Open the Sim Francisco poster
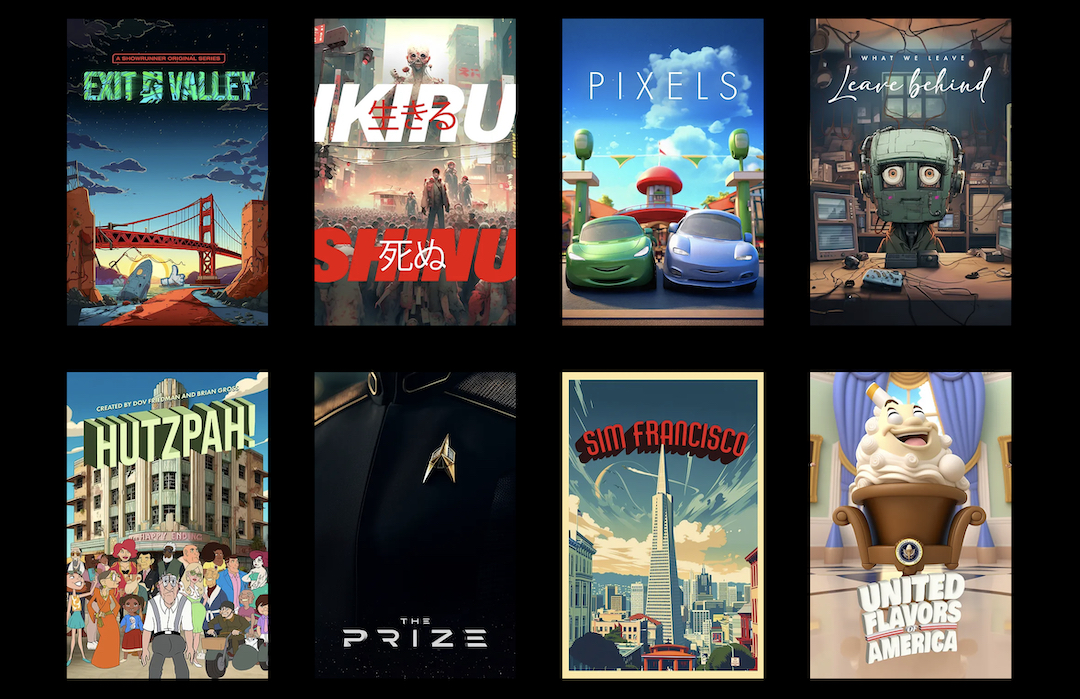Viewport: 1080px width, 699px height. 662,525
